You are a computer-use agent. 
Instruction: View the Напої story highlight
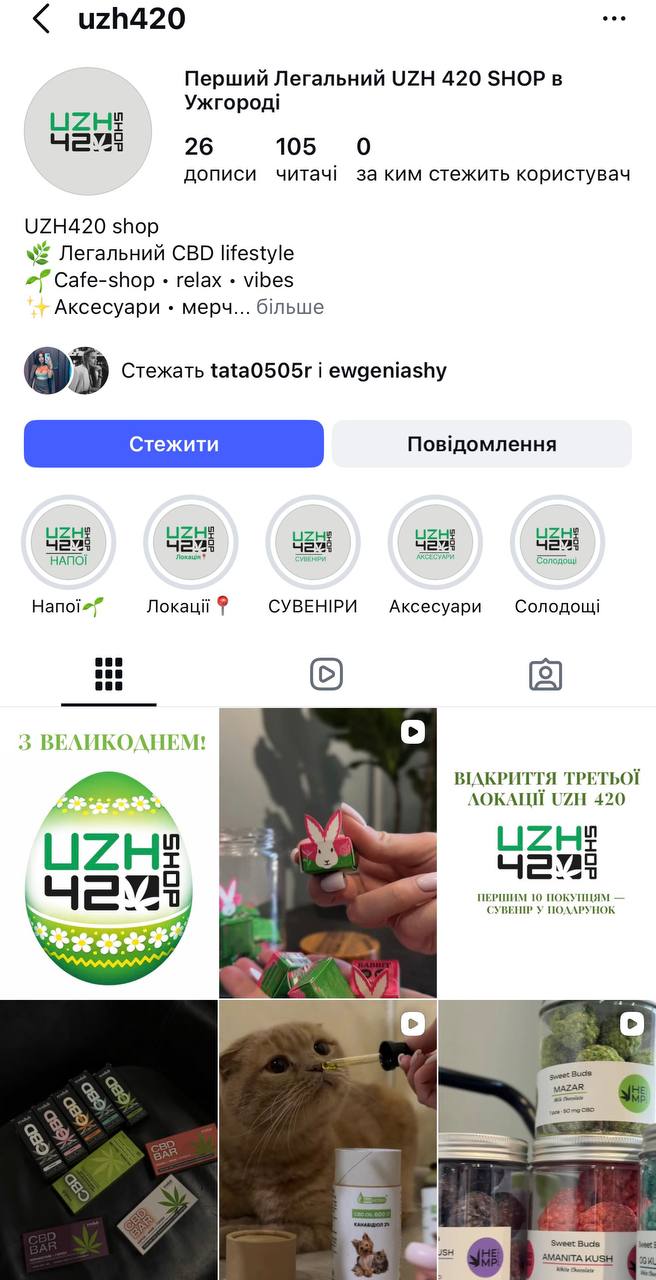coord(68,543)
